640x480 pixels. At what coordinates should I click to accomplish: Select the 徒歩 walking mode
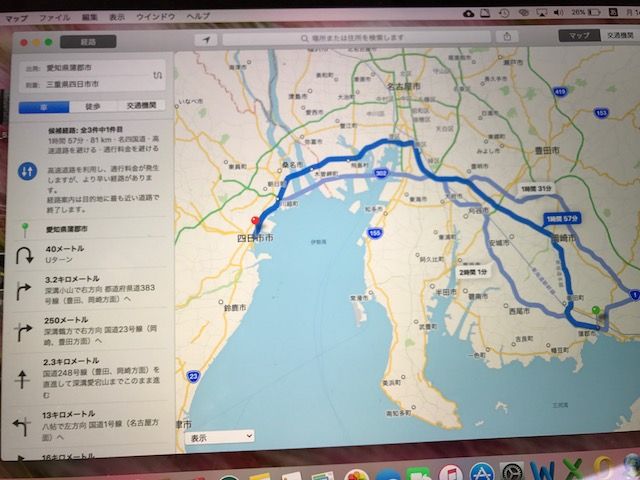click(93, 107)
